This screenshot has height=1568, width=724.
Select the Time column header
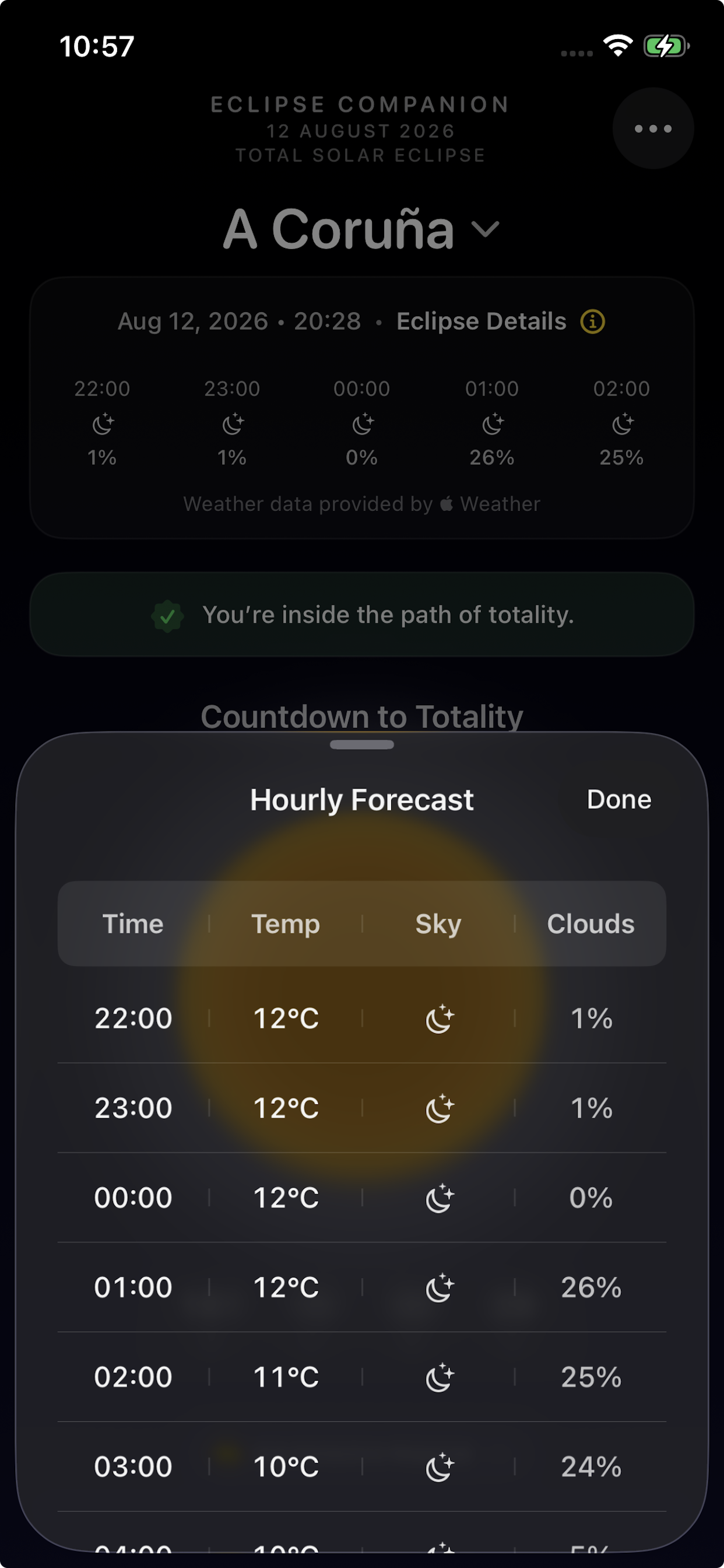pyautogui.click(x=133, y=924)
